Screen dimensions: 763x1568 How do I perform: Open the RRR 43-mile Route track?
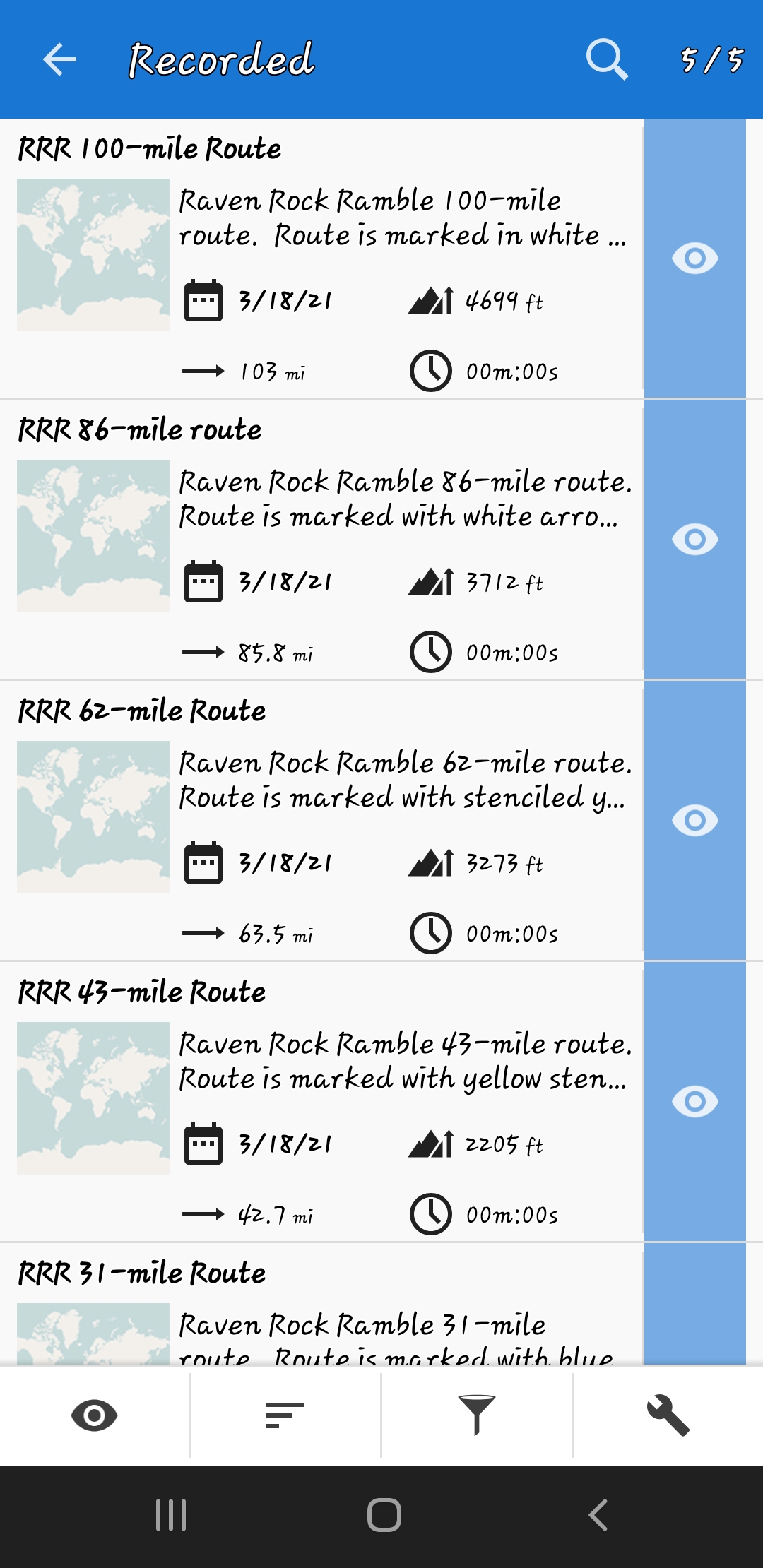coord(321,1101)
